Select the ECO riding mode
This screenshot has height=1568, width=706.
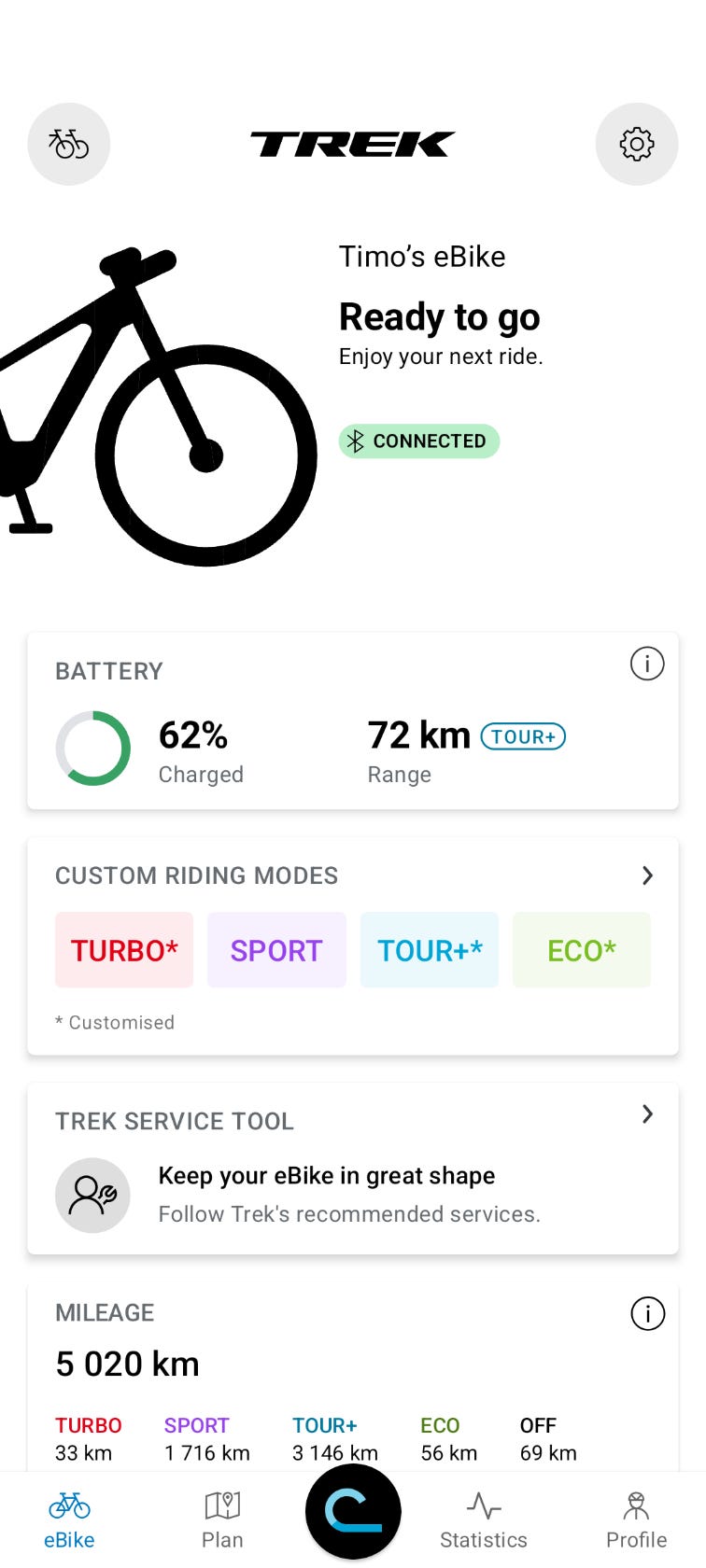pos(582,950)
